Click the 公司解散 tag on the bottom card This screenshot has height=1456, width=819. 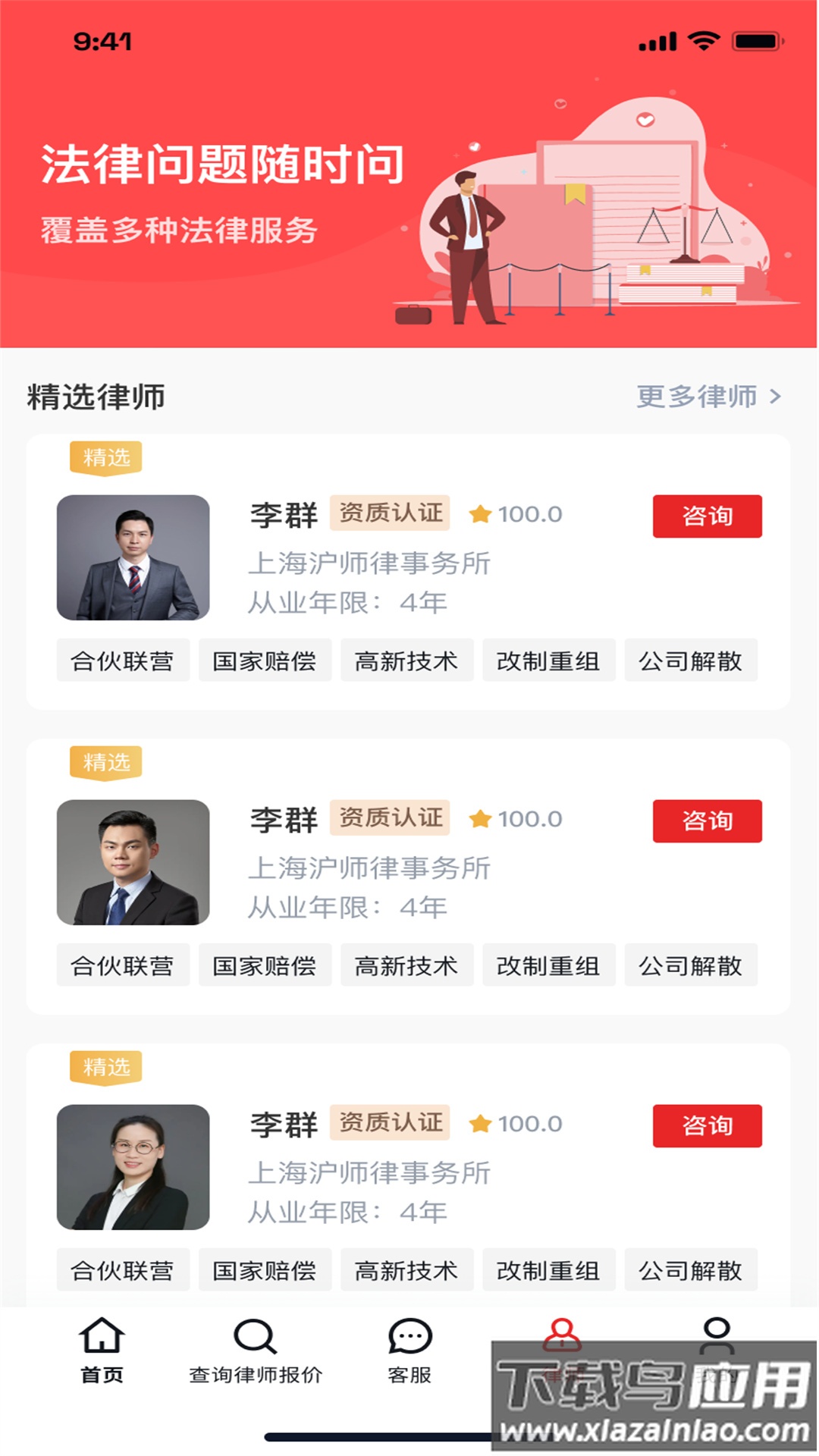(x=691, y=1269)
